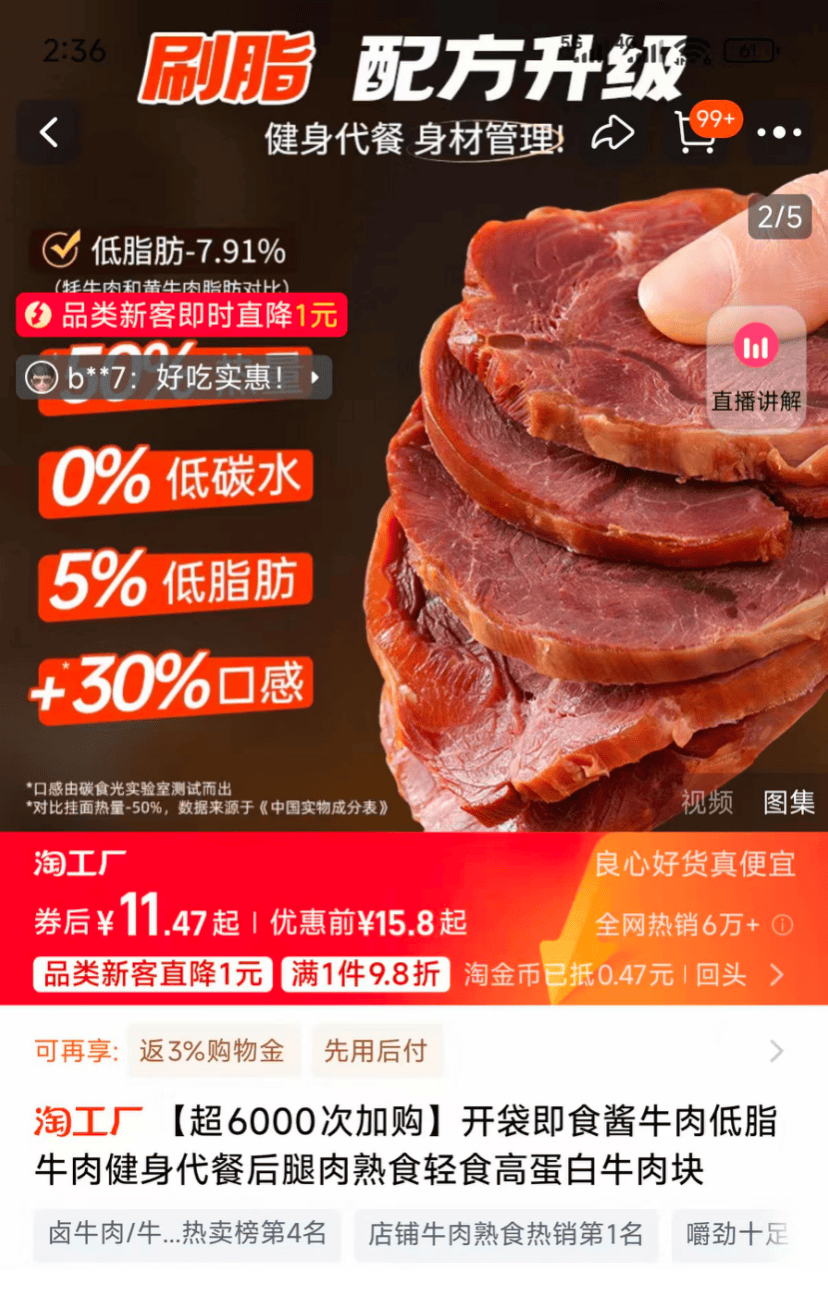Open 店铺牛肉熟食热销第1名 tag

pos(505,1234)
